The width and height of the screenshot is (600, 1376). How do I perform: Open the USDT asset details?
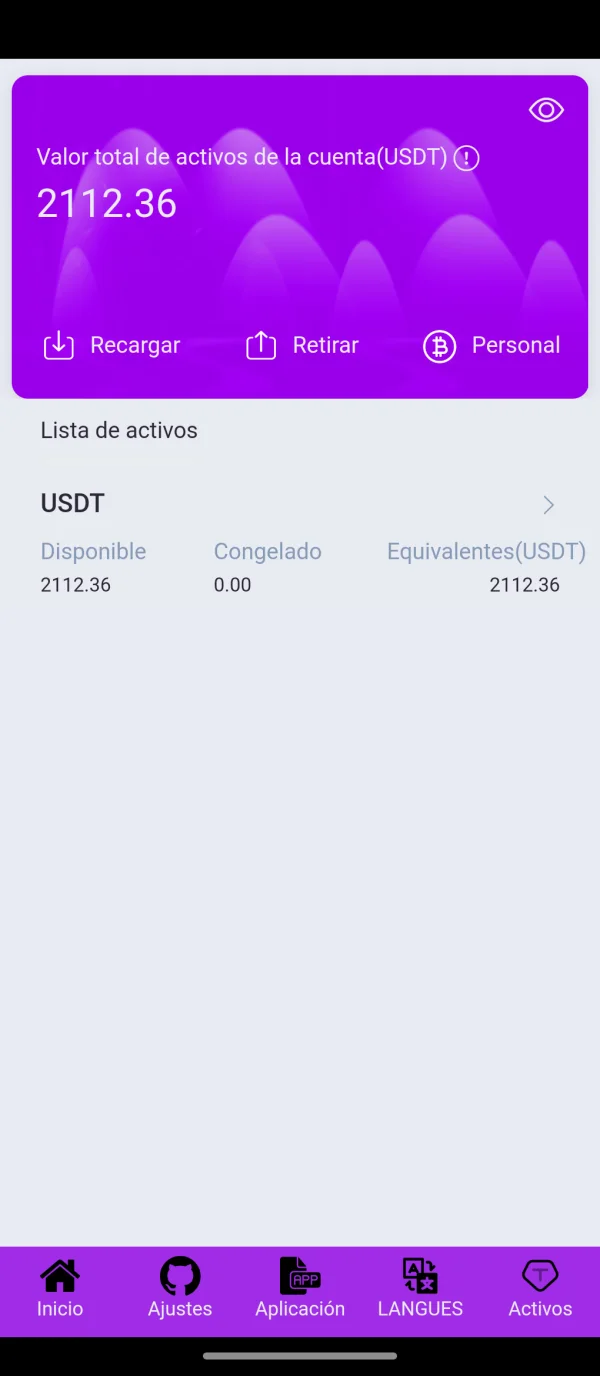548,505
